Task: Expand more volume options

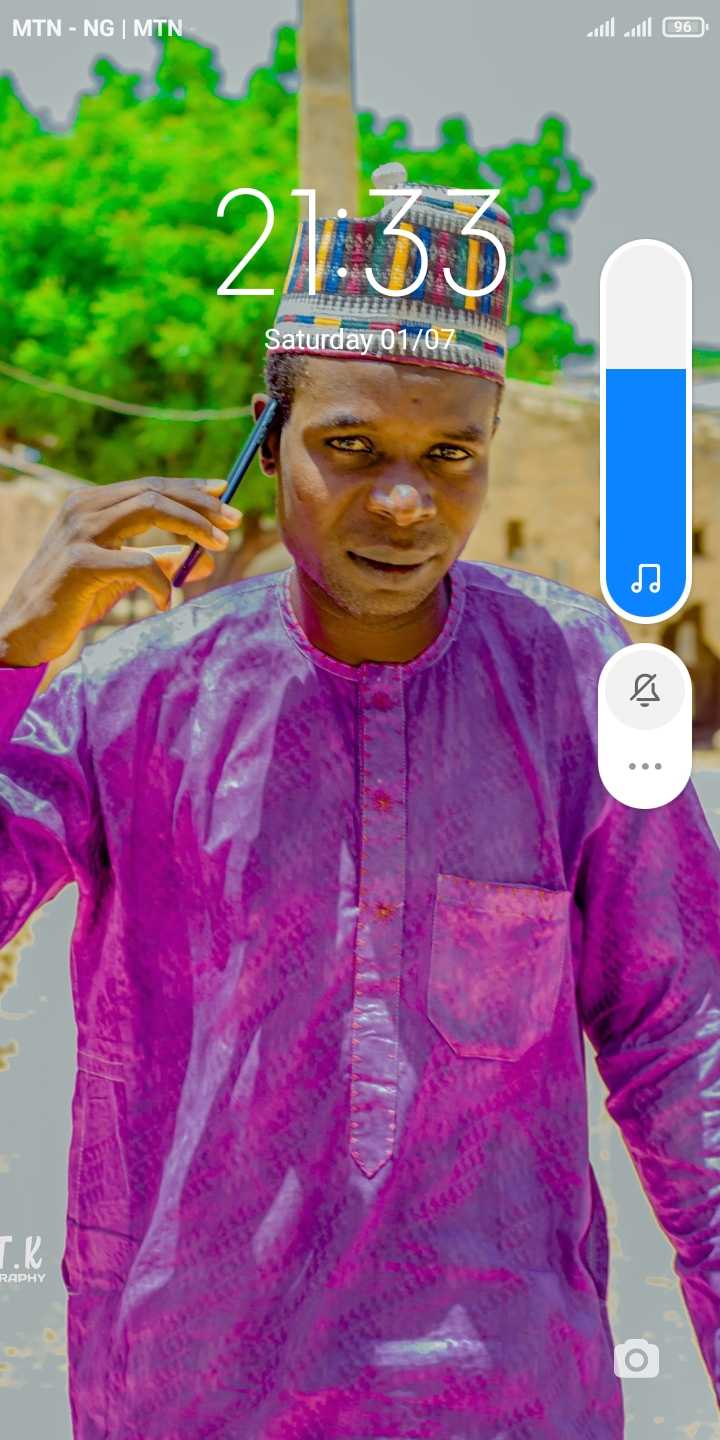Action: click(645, 766)
